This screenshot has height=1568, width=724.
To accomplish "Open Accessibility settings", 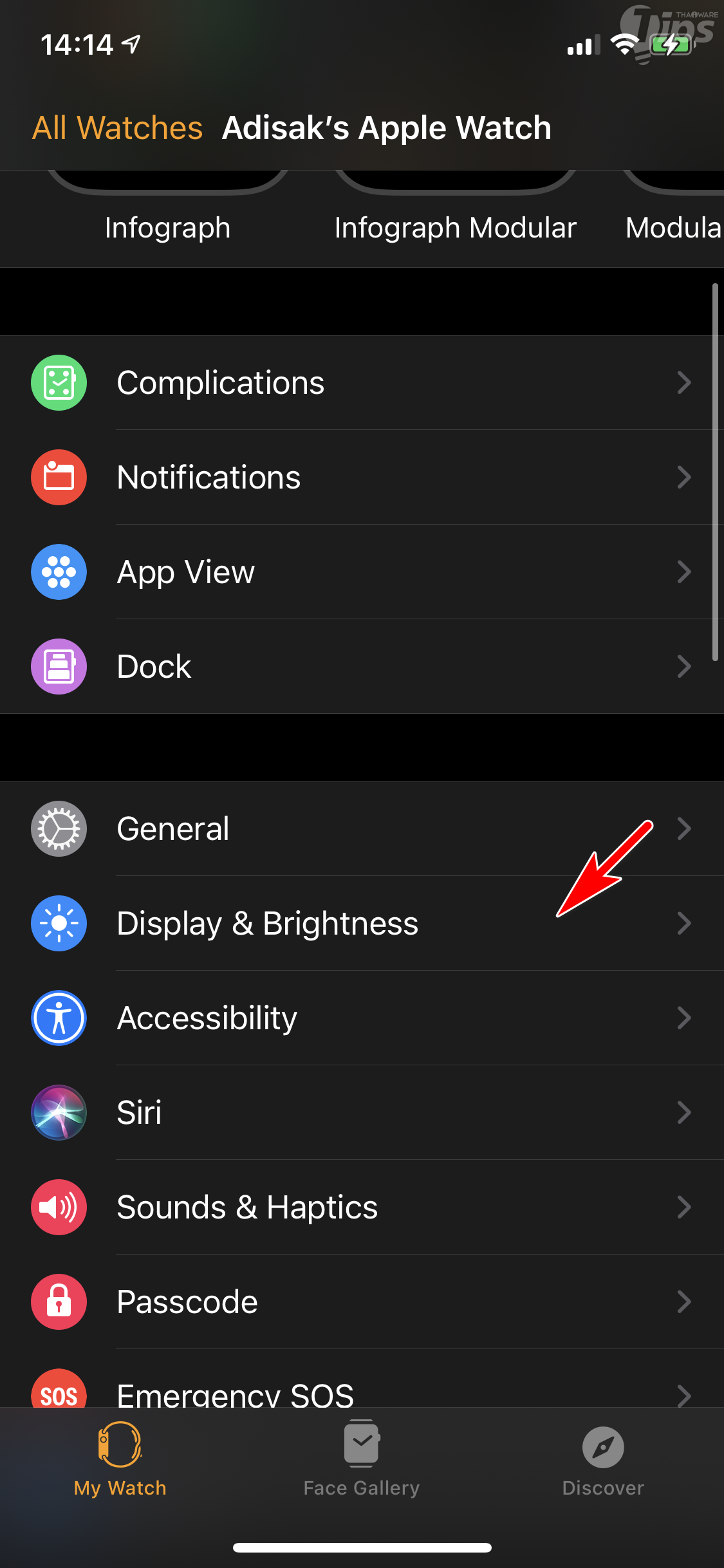I will 362,1018.
